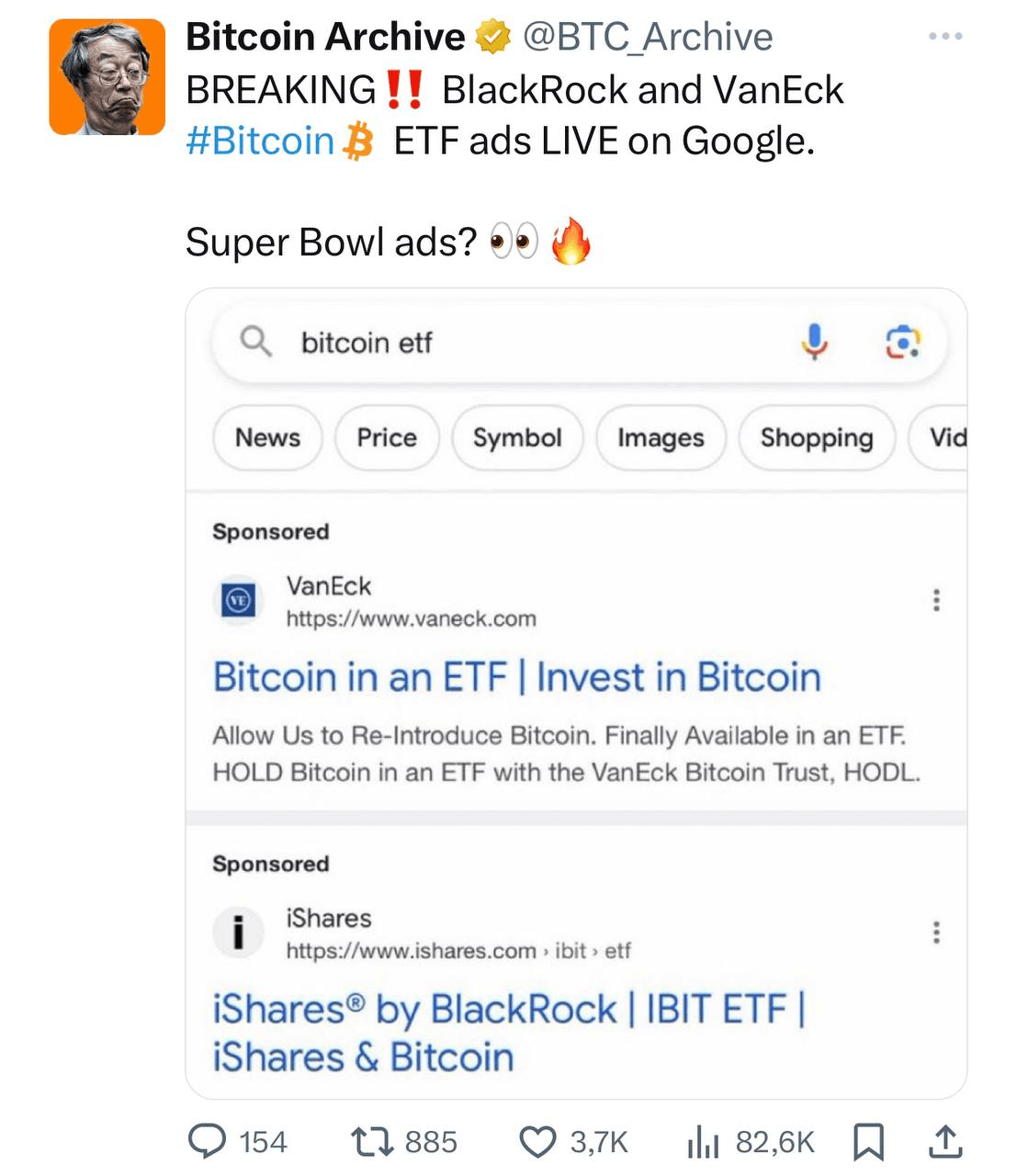Toggle the Symbol filter chip
This screenshot has height=1176, width=1017.
(517, 438)
